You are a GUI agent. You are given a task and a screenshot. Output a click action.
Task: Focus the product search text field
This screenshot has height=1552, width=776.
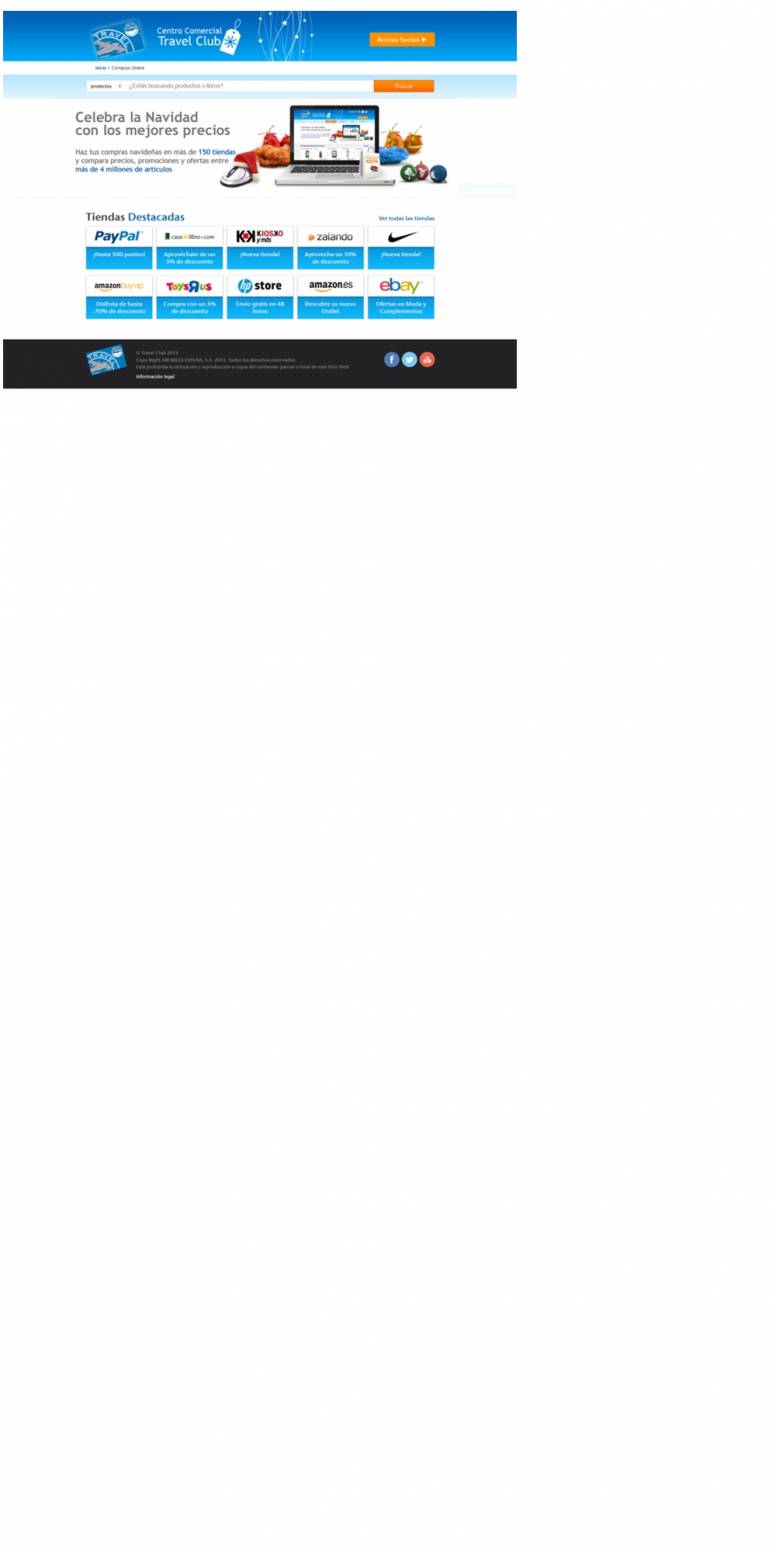[250, 86]
